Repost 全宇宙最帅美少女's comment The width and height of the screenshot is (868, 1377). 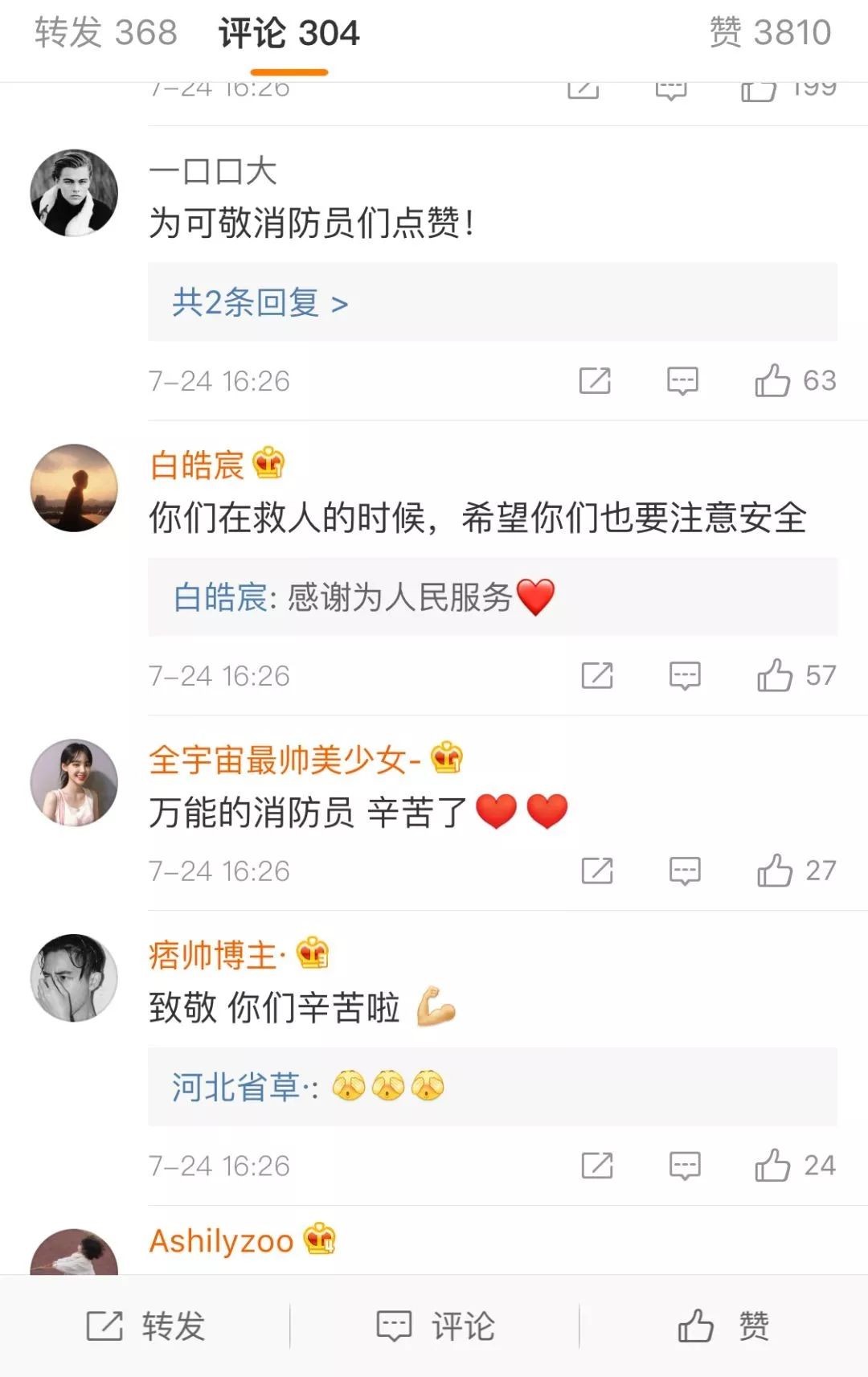pyautogui.click(x=597, y=871)
